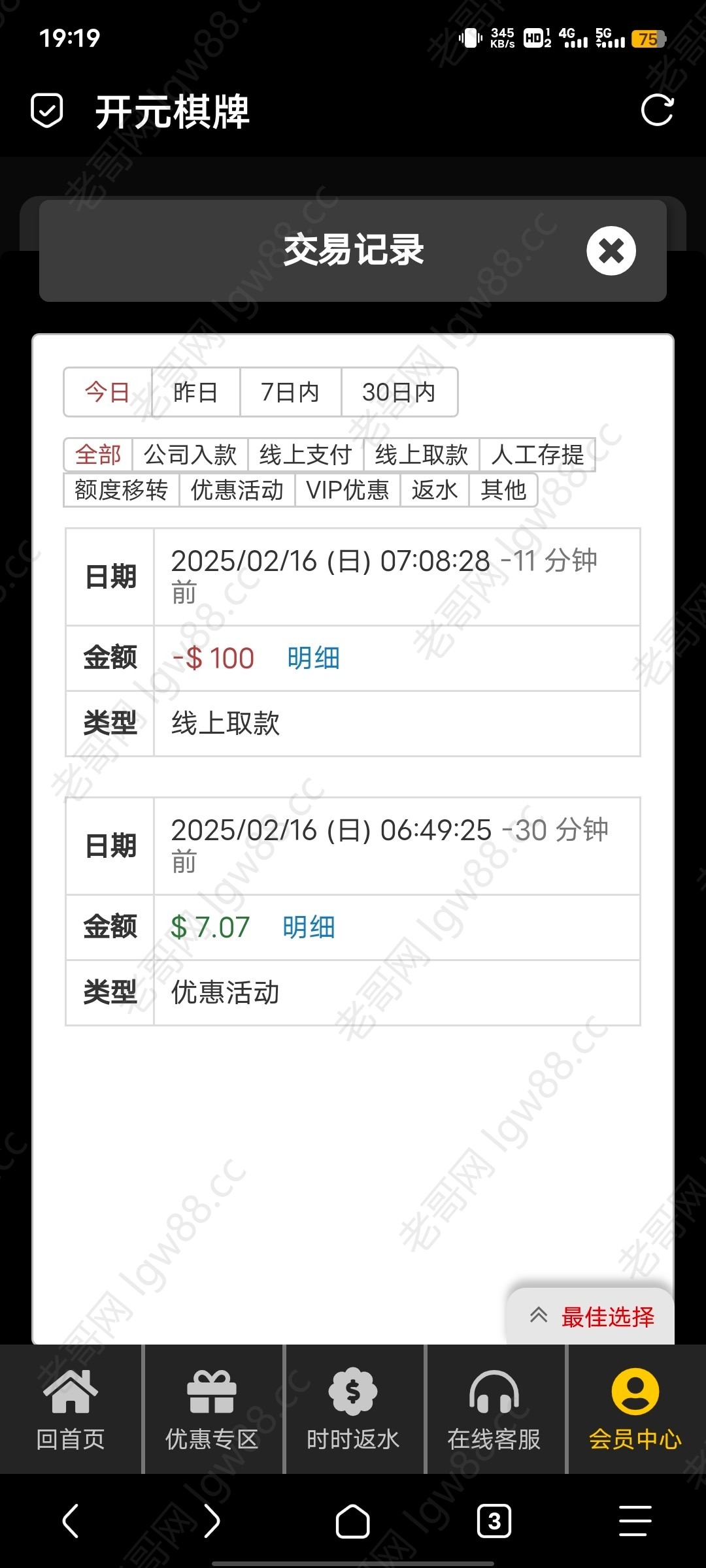This screenshot has height=1568, width=706.
Task: Show only 线上取款 records
Action: 422,455
